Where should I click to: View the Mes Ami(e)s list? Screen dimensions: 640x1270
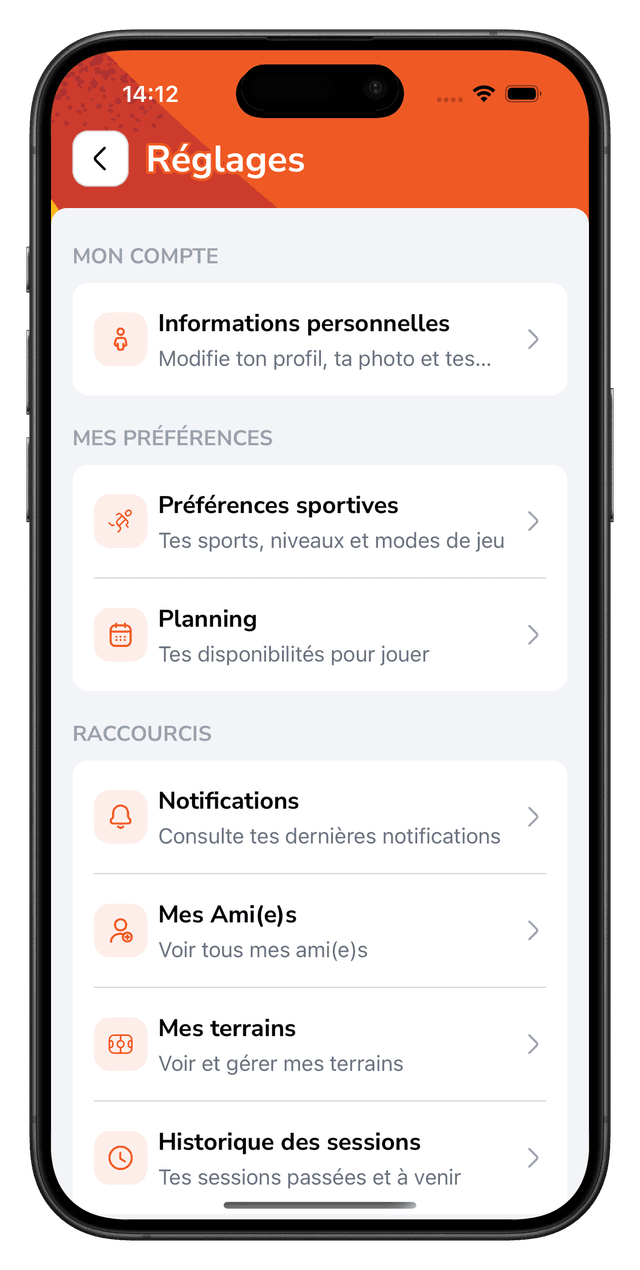[x=319, y=931]
